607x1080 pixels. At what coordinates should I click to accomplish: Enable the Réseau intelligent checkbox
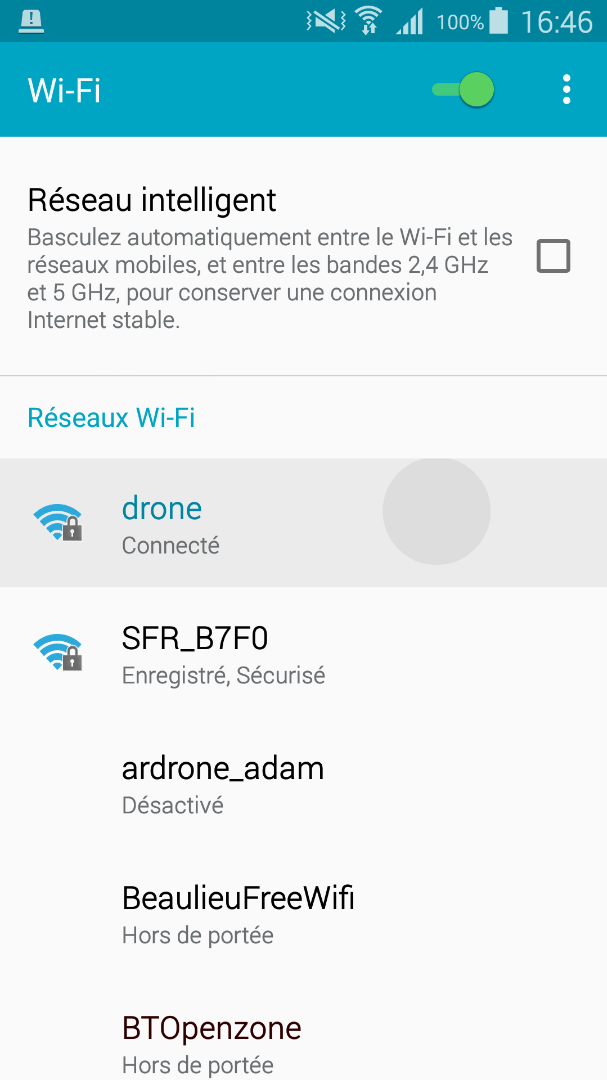[x=553, y=256]
